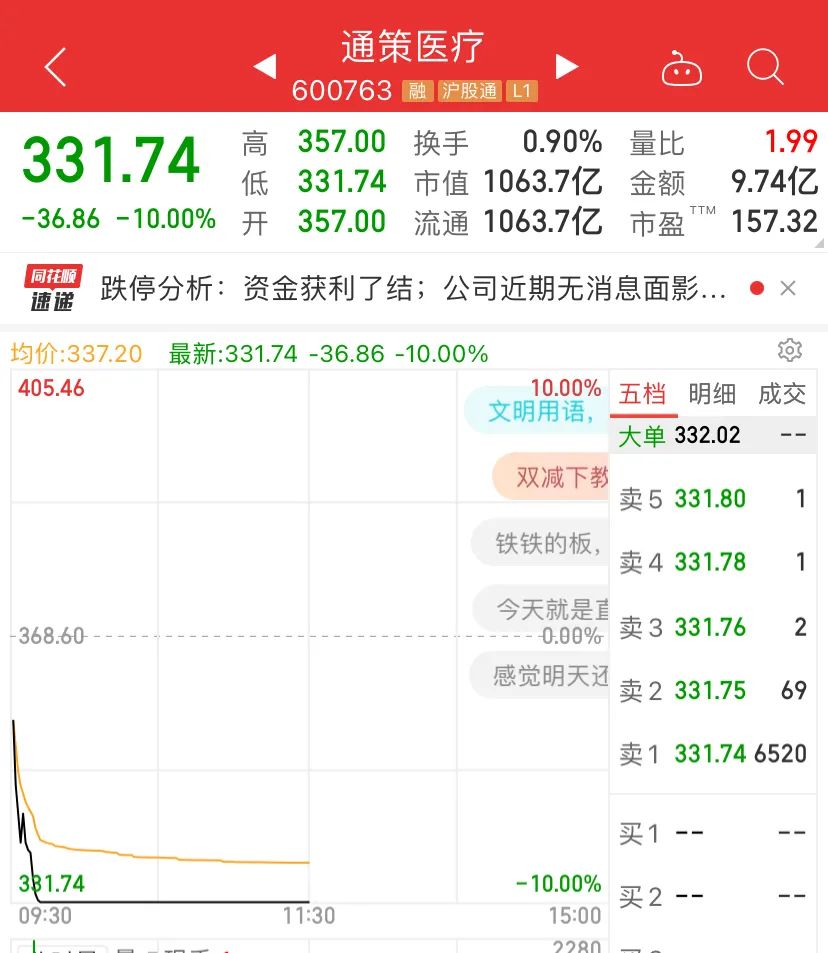Open the 双减下教 comment bubble
828x953 pixels.
[x=552, y=477]
